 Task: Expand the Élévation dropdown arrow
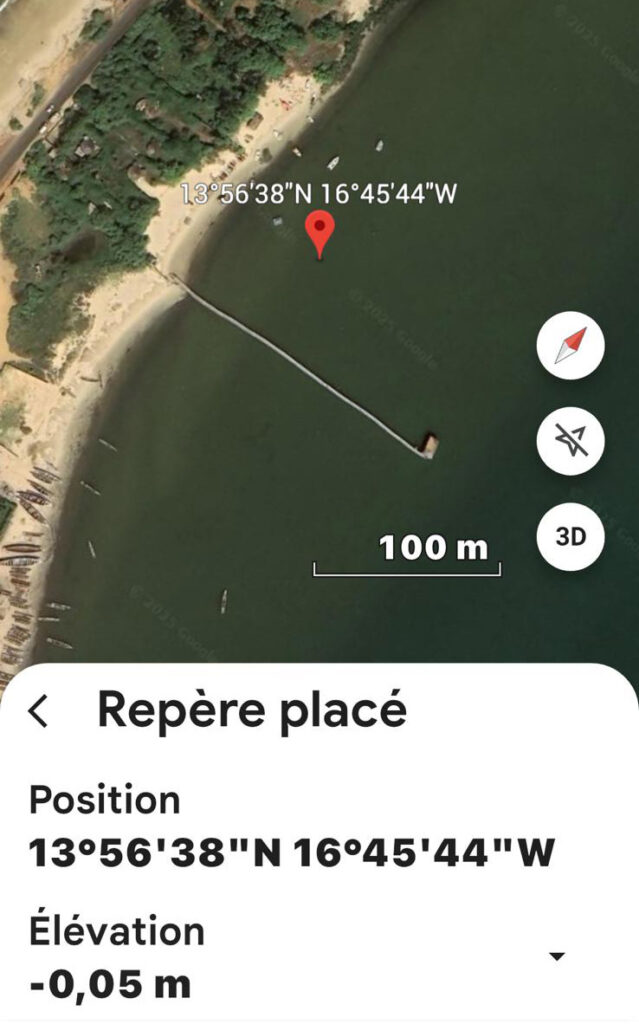557,957
